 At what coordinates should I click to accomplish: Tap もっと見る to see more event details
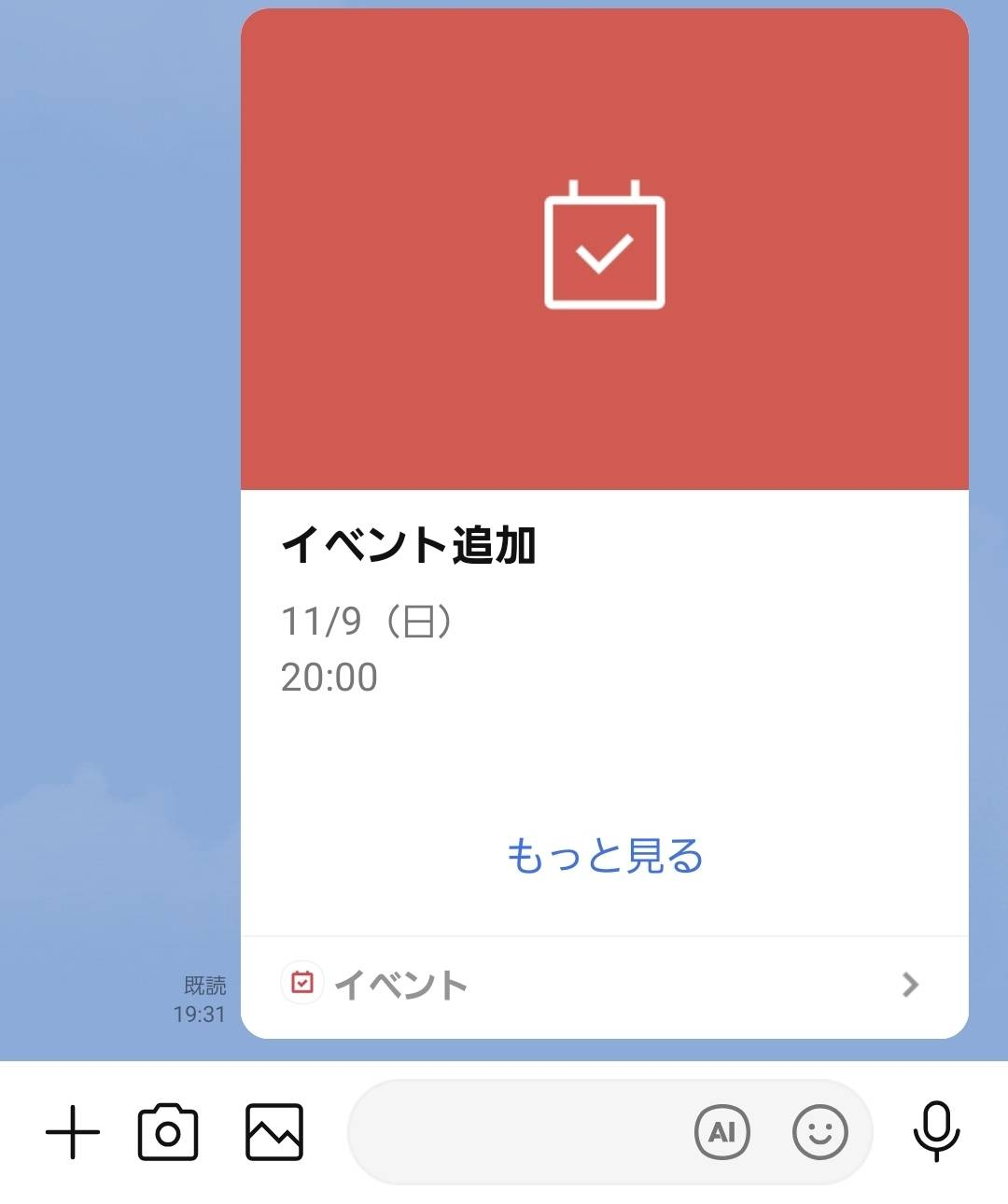pyautogui.click(x=605, y=856)
